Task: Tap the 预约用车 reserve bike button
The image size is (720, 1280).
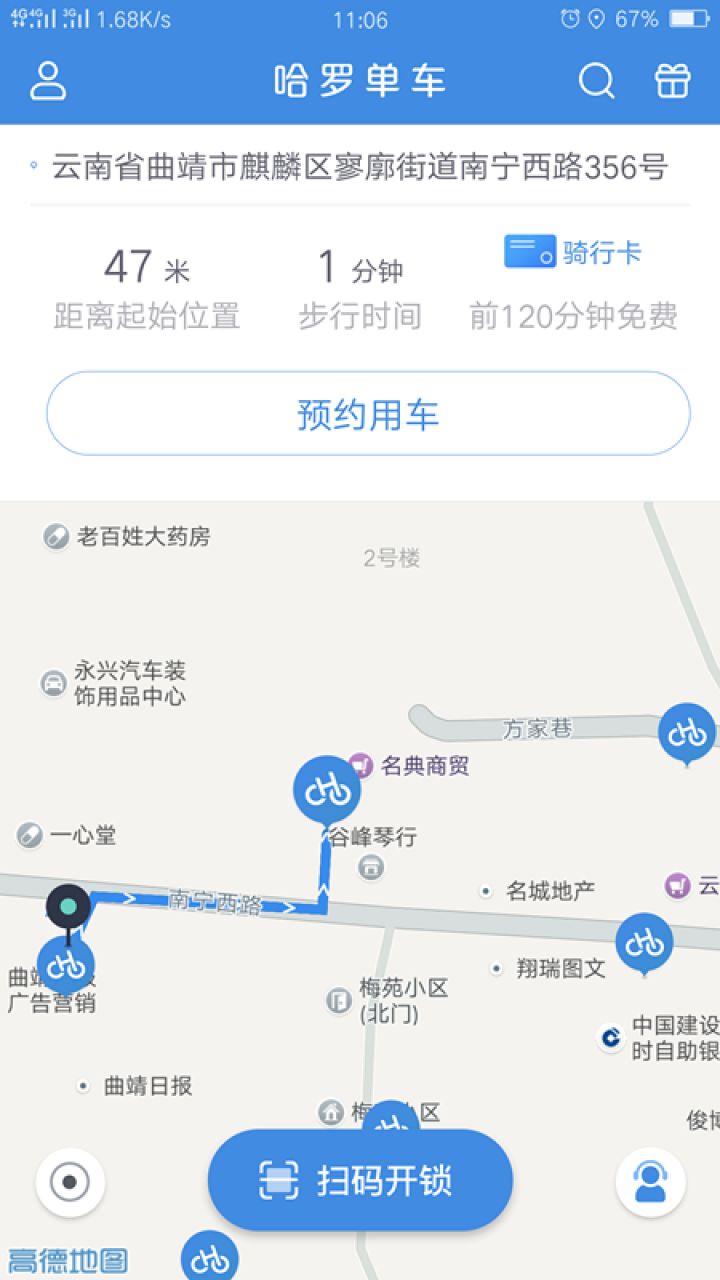Action: click(368, 414)
